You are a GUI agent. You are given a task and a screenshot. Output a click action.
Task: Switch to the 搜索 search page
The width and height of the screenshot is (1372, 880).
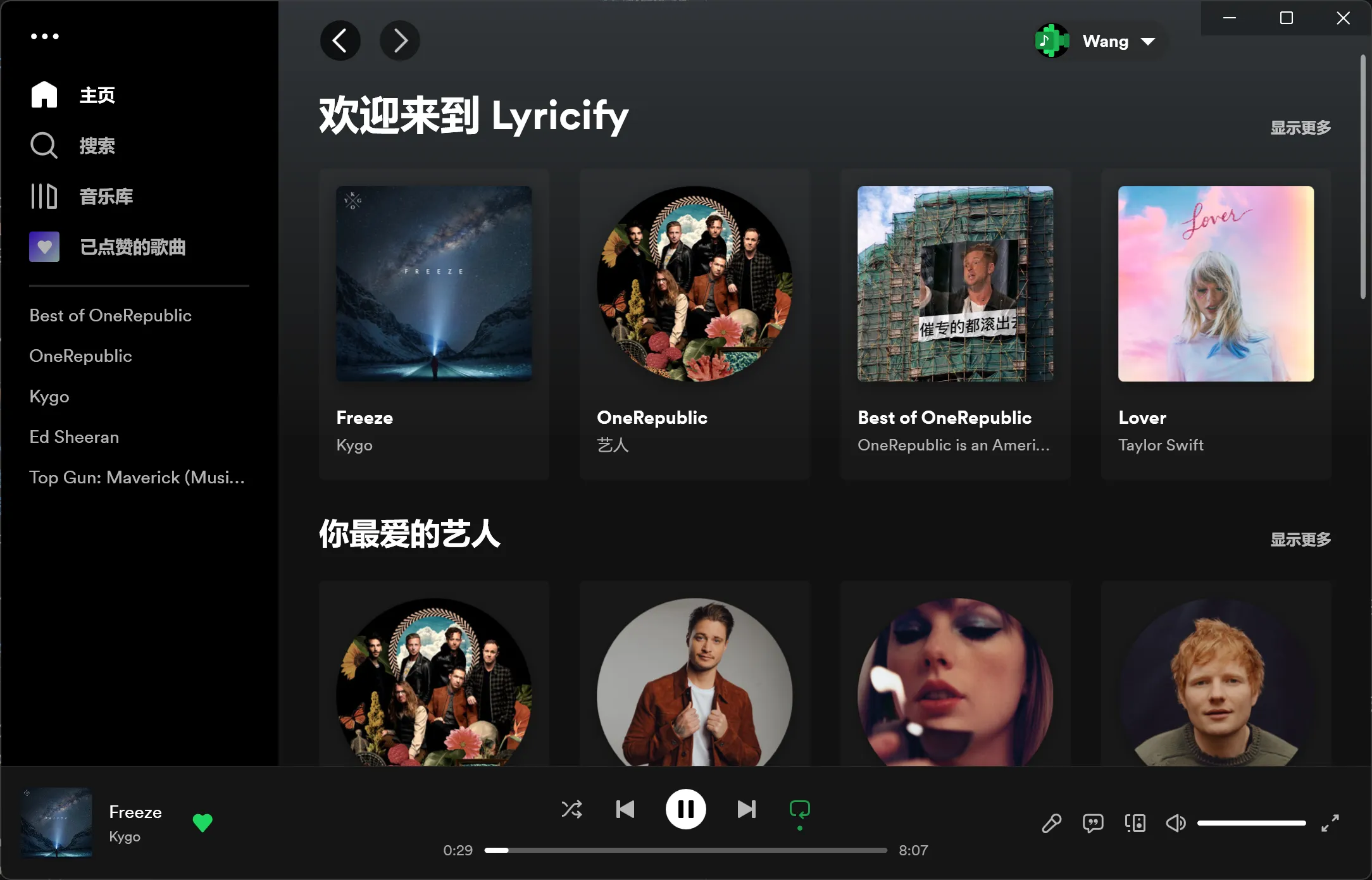coord(96,146)
